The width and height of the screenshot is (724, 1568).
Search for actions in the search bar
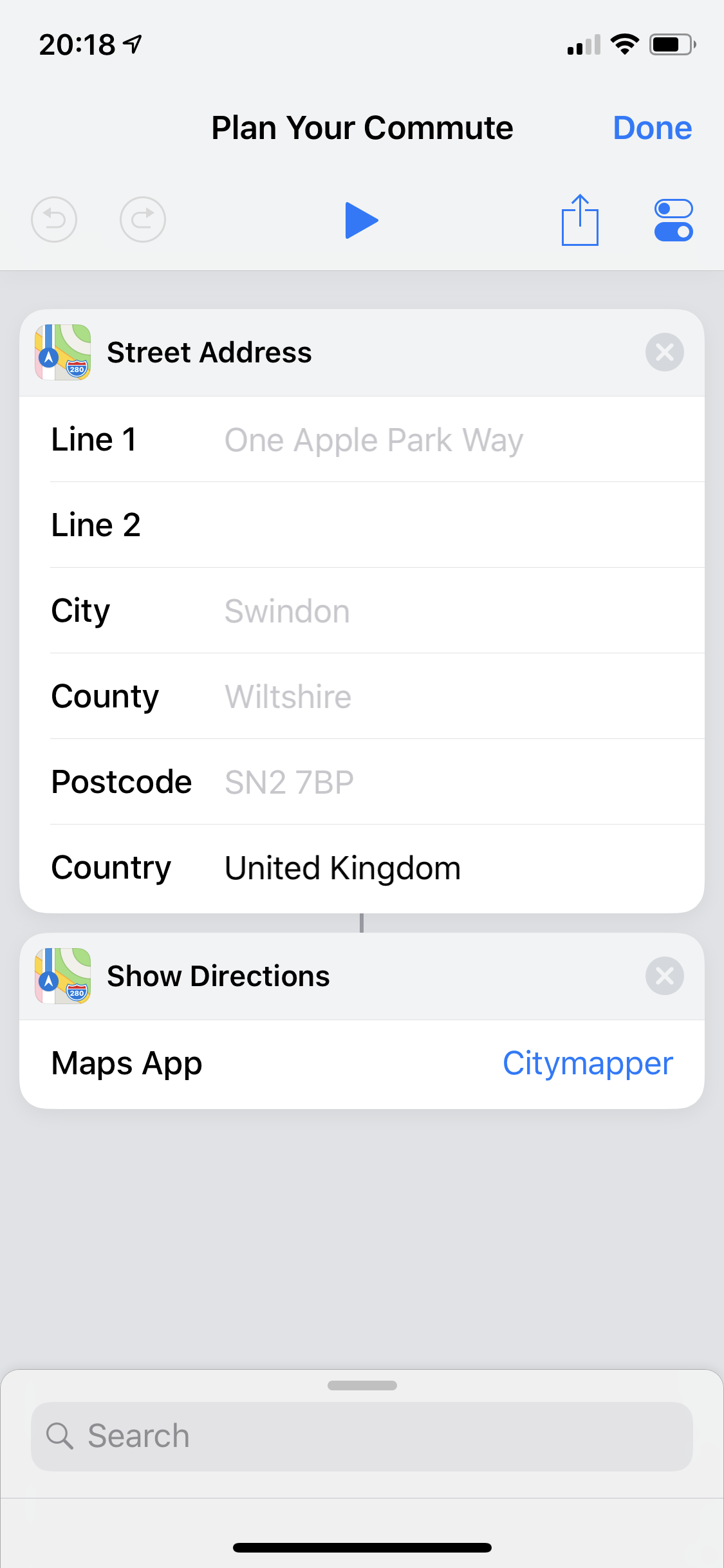click(362, 1436)
